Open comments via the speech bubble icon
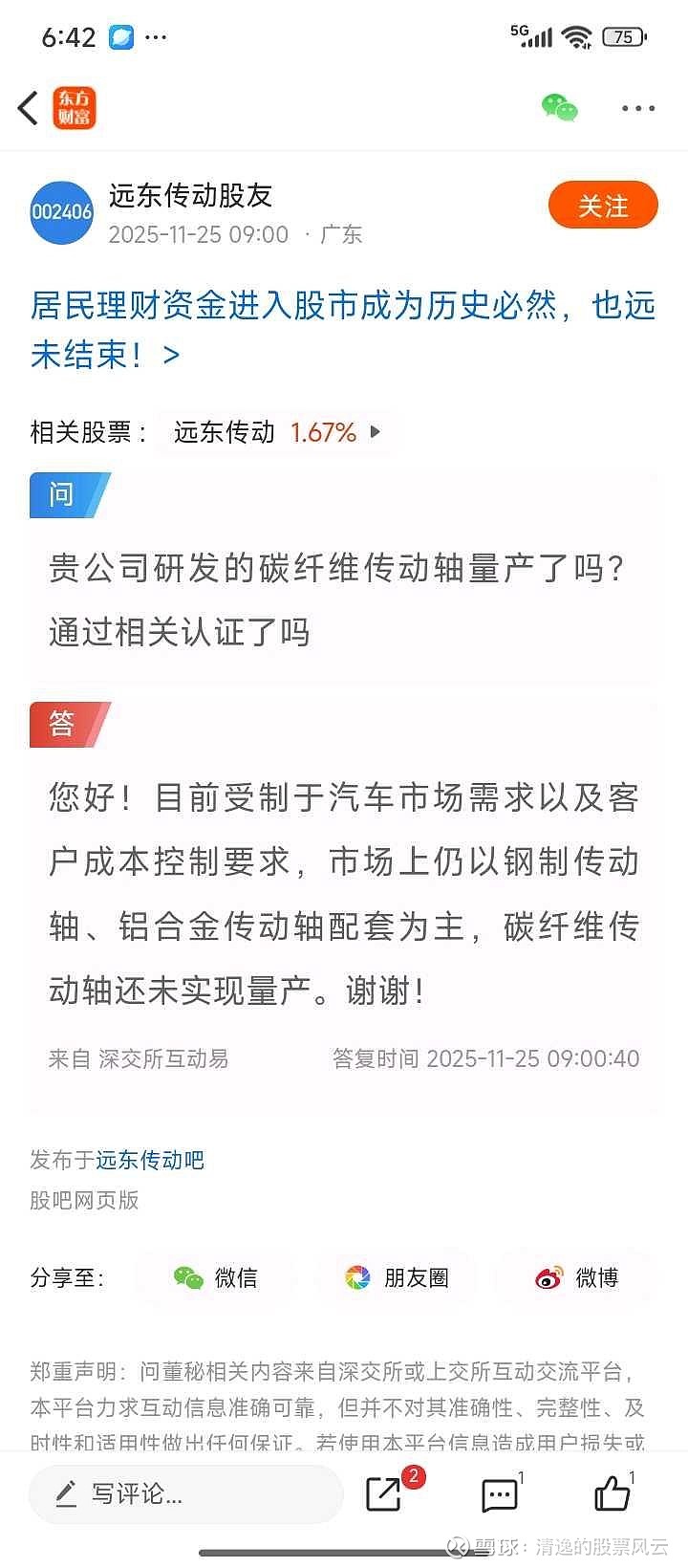 499,1493
